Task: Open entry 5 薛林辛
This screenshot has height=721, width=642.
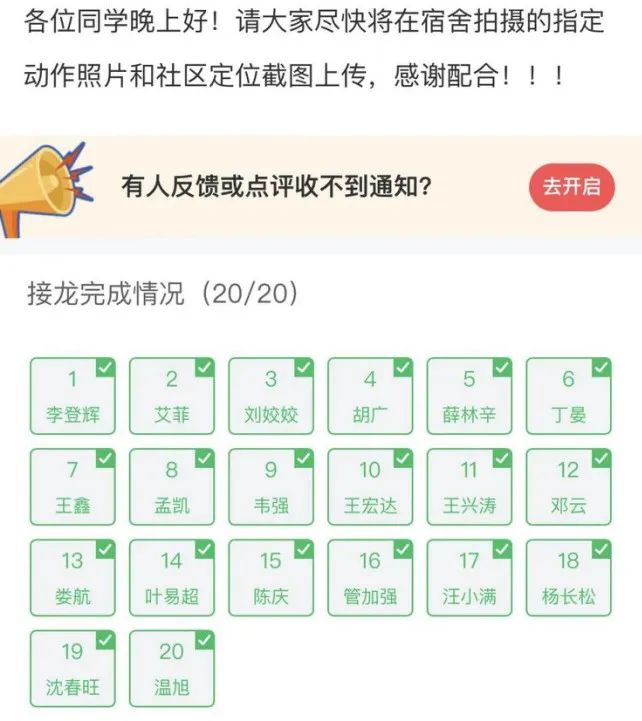Action: point(469,396)
